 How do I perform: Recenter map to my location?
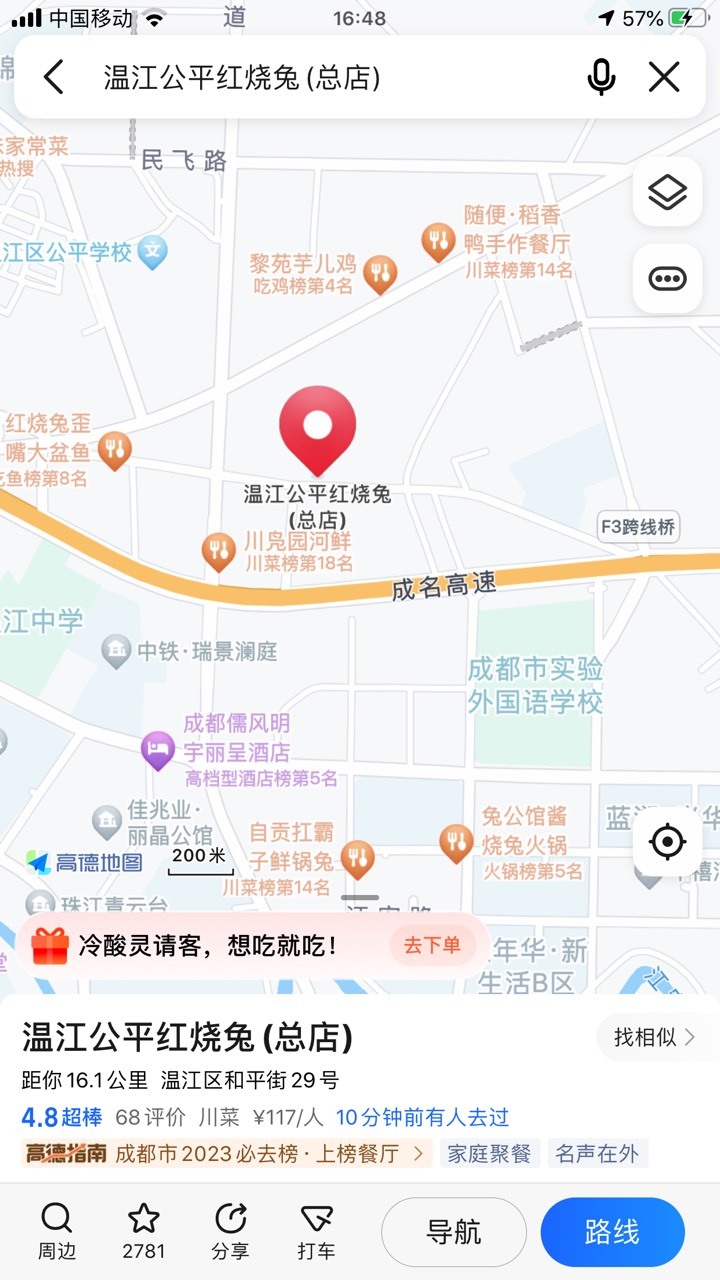pyautogui.click(x=667, y=842)
